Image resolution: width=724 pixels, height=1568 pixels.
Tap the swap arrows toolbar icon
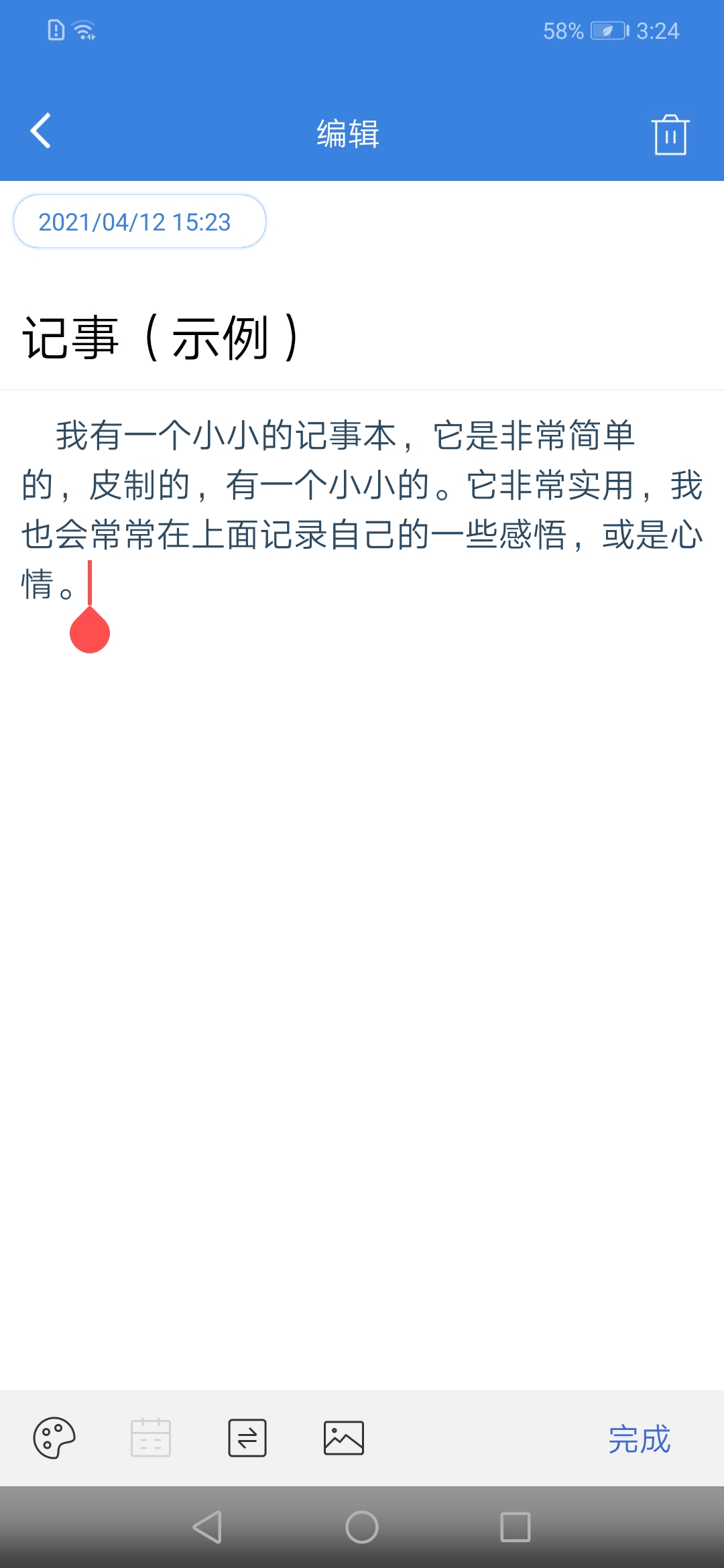point(247,1438)
